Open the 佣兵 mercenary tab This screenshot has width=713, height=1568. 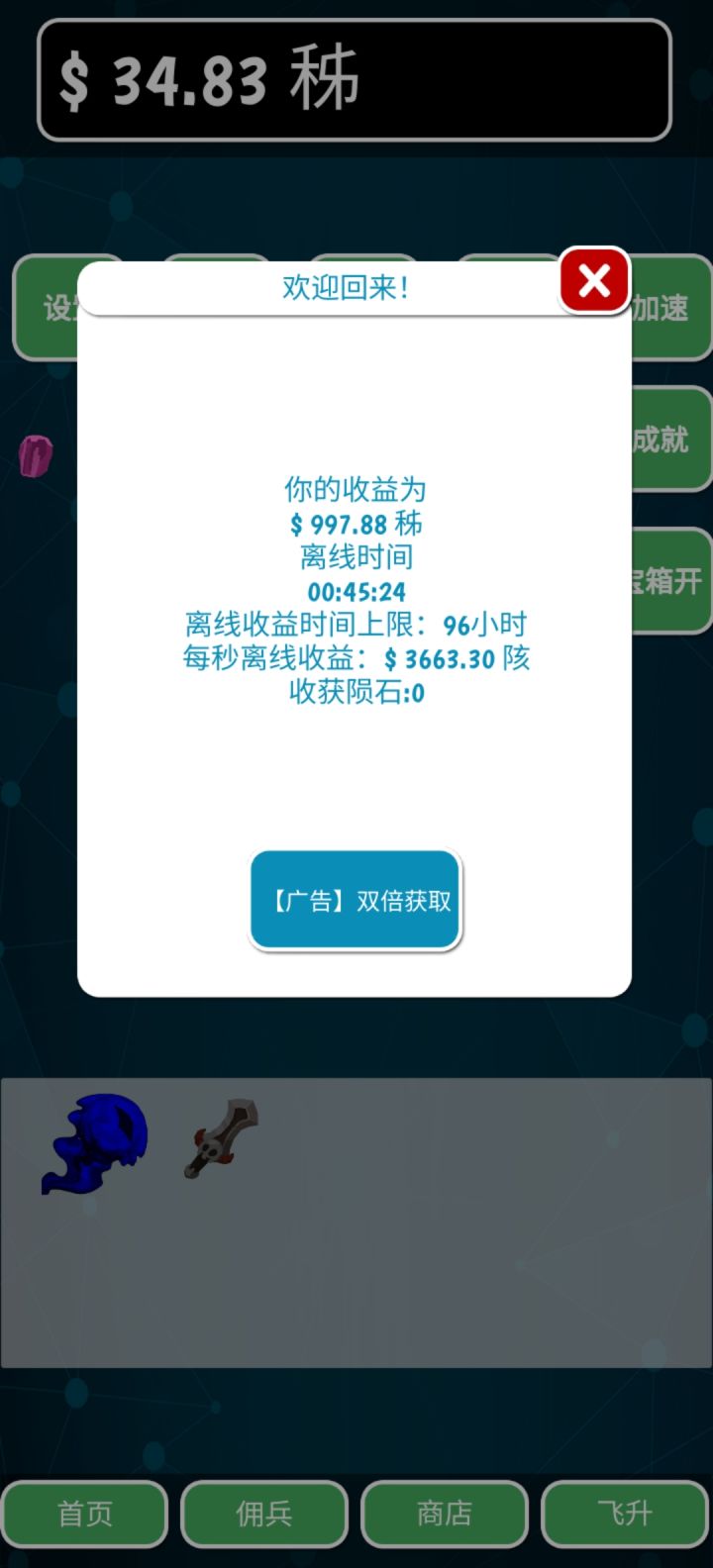pyautogui.click(x=264, y=1513)
